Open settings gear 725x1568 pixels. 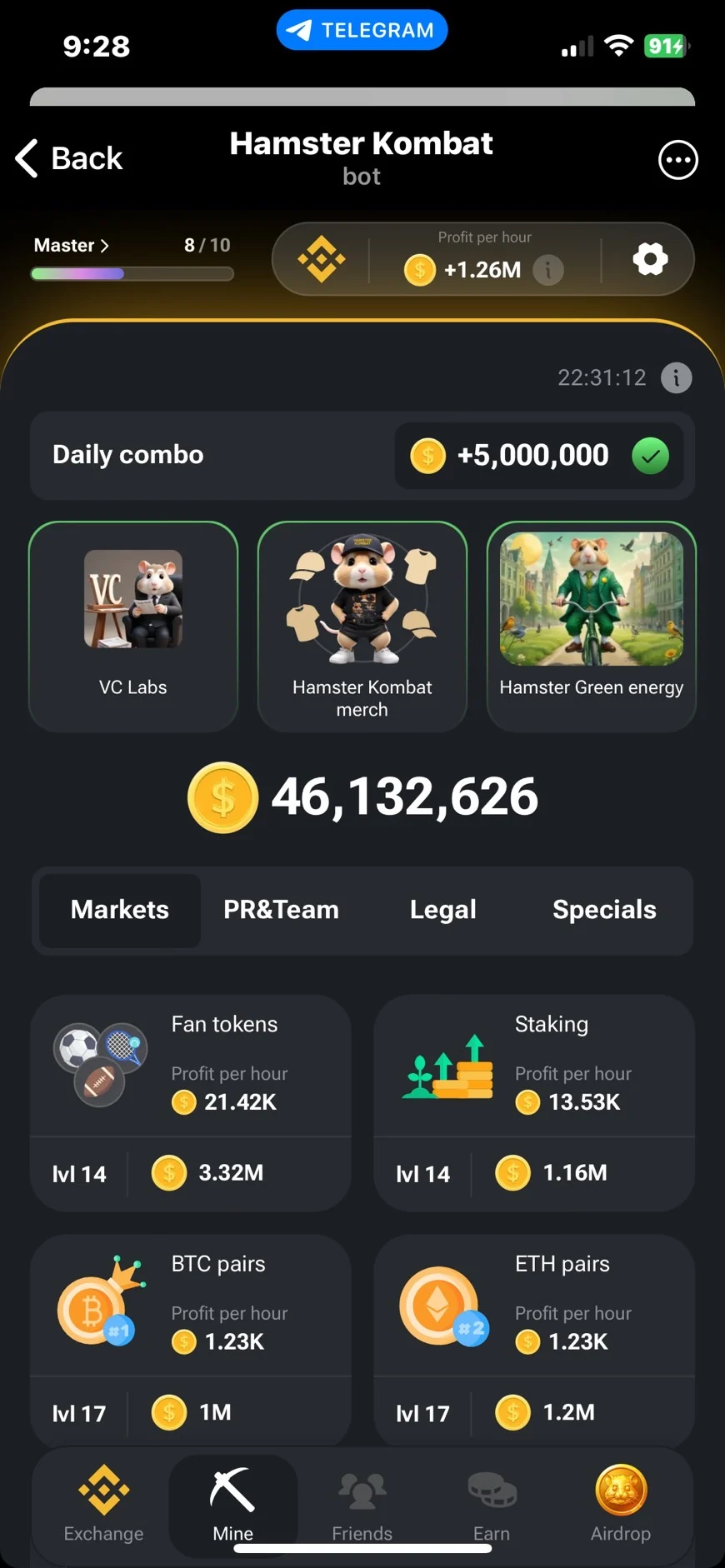point(650,259)
